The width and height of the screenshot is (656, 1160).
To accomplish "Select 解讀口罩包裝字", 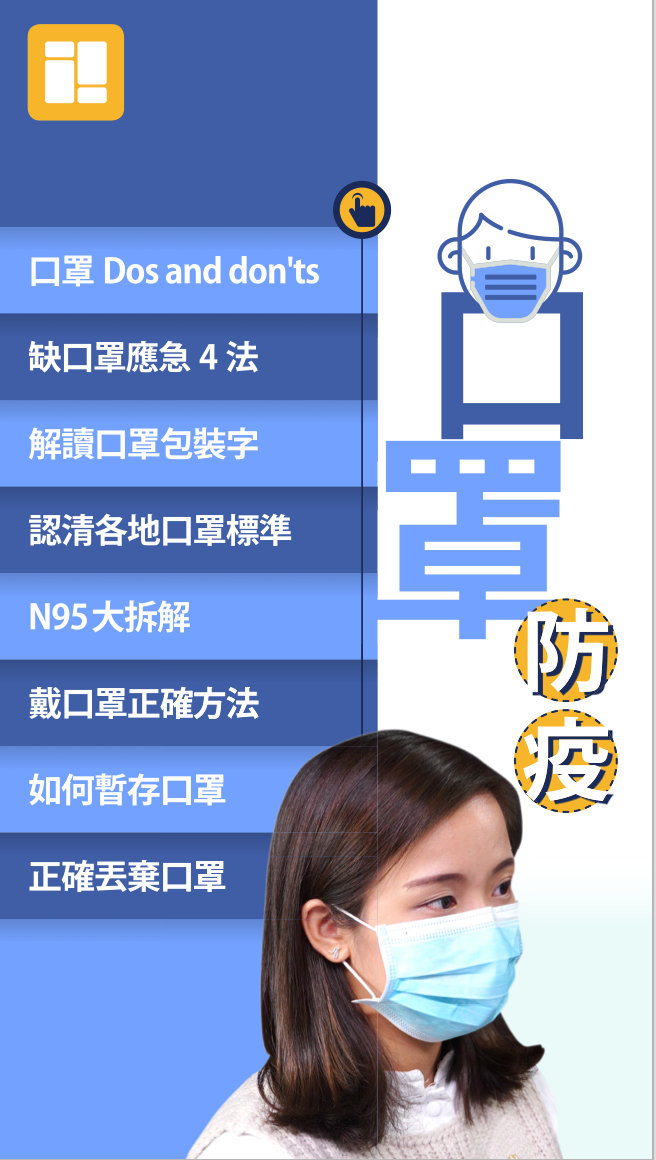I will pyautogui.click(x=144, y=444).
